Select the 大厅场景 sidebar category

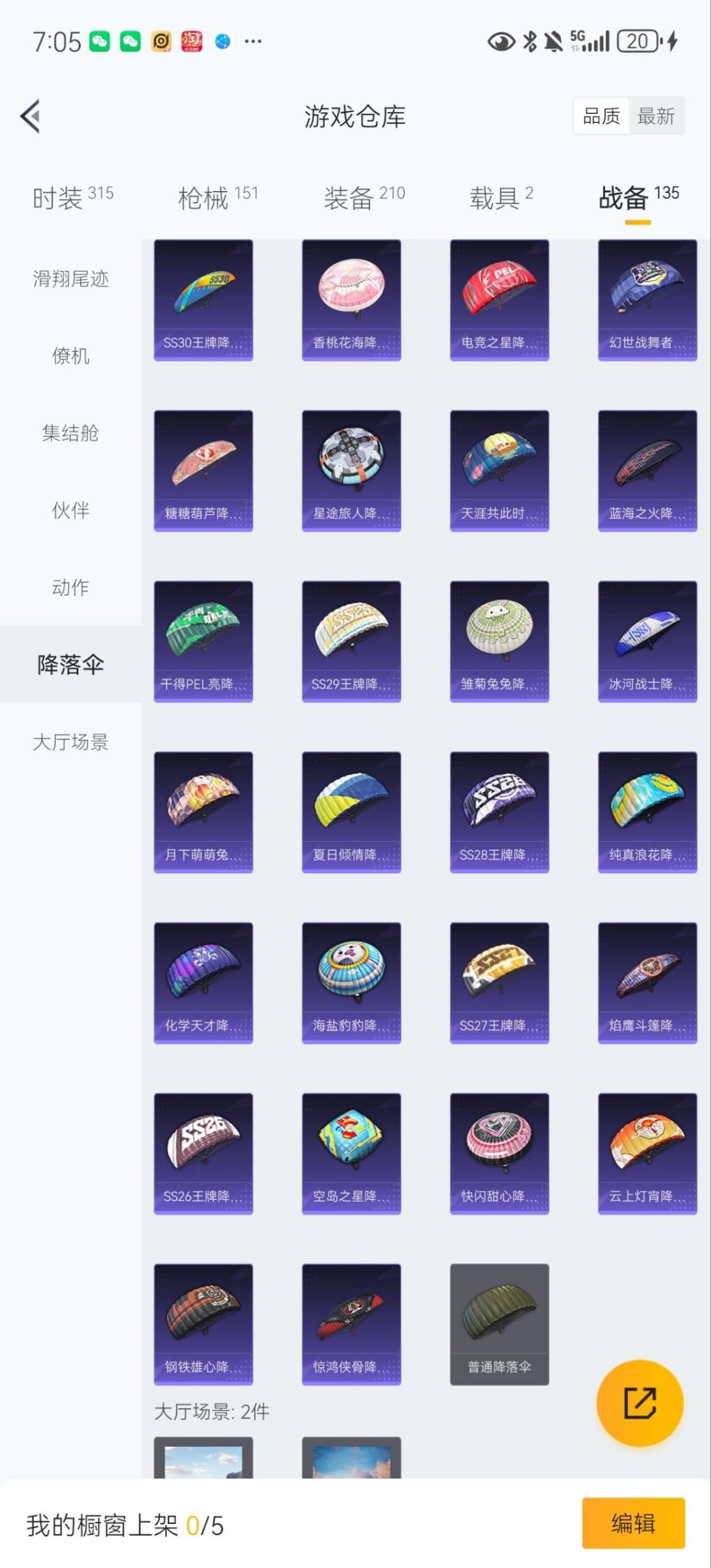pos(70,743)
